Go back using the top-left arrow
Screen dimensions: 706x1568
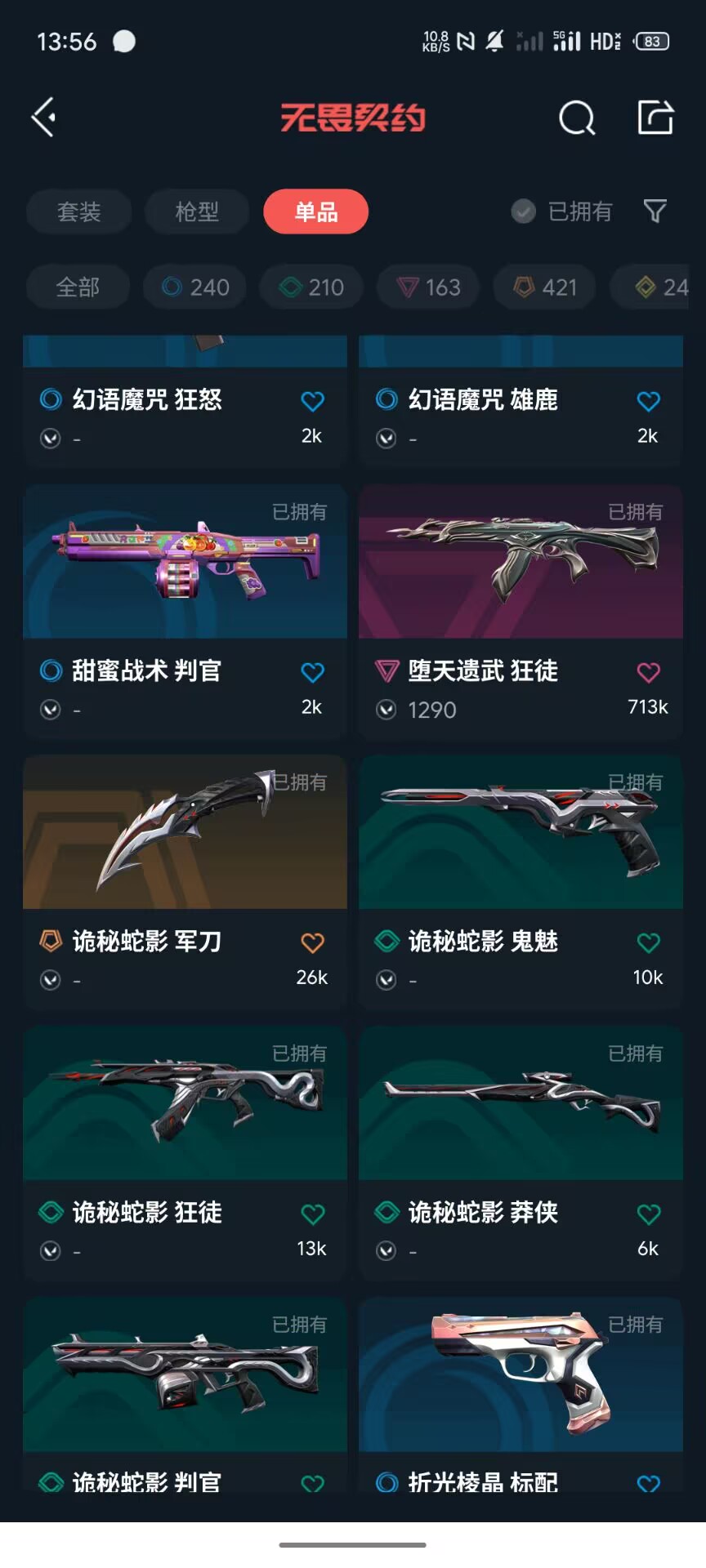[44, 118]
